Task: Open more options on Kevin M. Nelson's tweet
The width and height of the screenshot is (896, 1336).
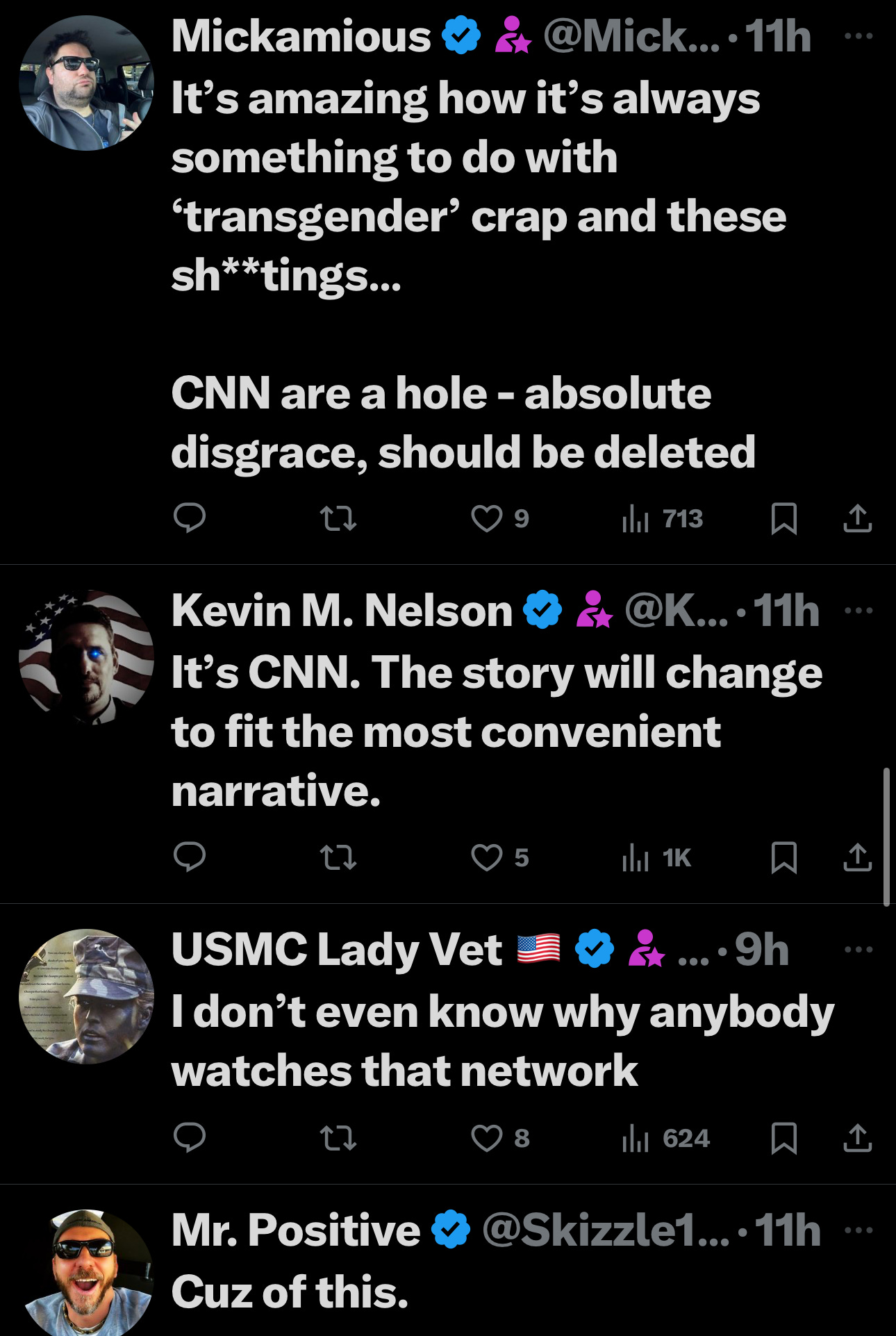Action: pos(858,611)
